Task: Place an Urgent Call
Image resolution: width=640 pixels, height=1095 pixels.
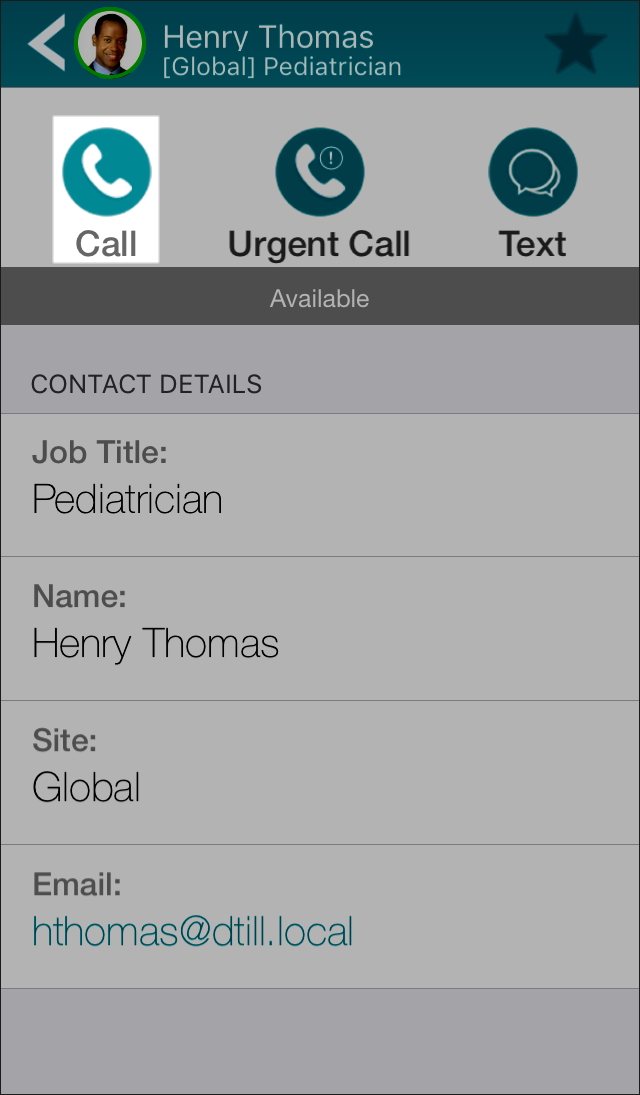Action: (319, 193)
